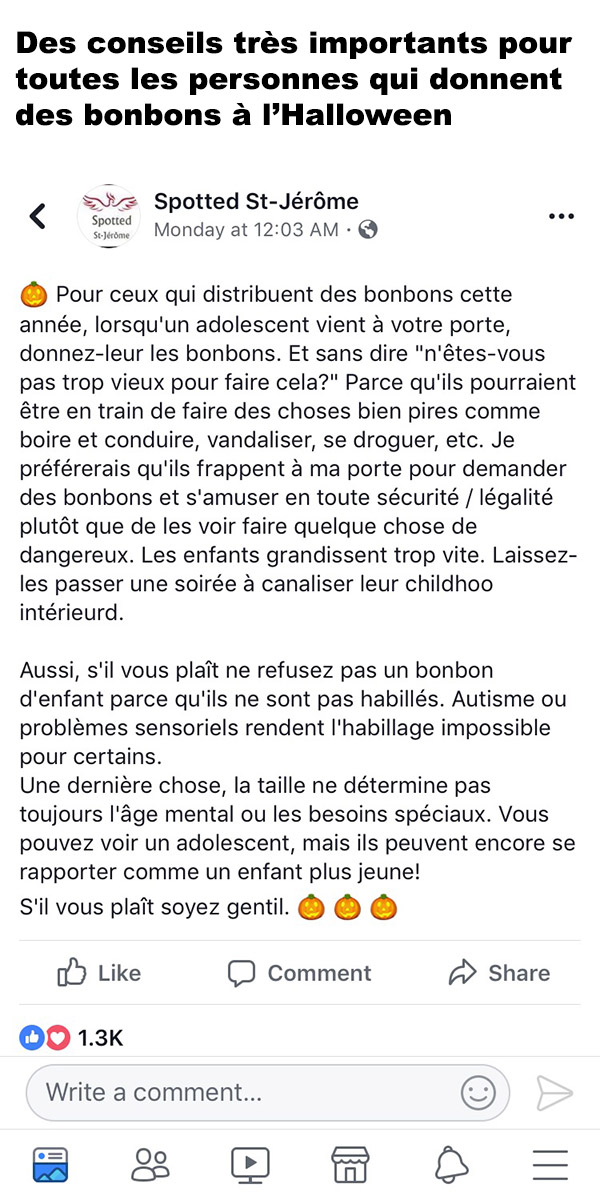Open the Marketplace tab
600x1200 pixels.
click(350, 1164)
